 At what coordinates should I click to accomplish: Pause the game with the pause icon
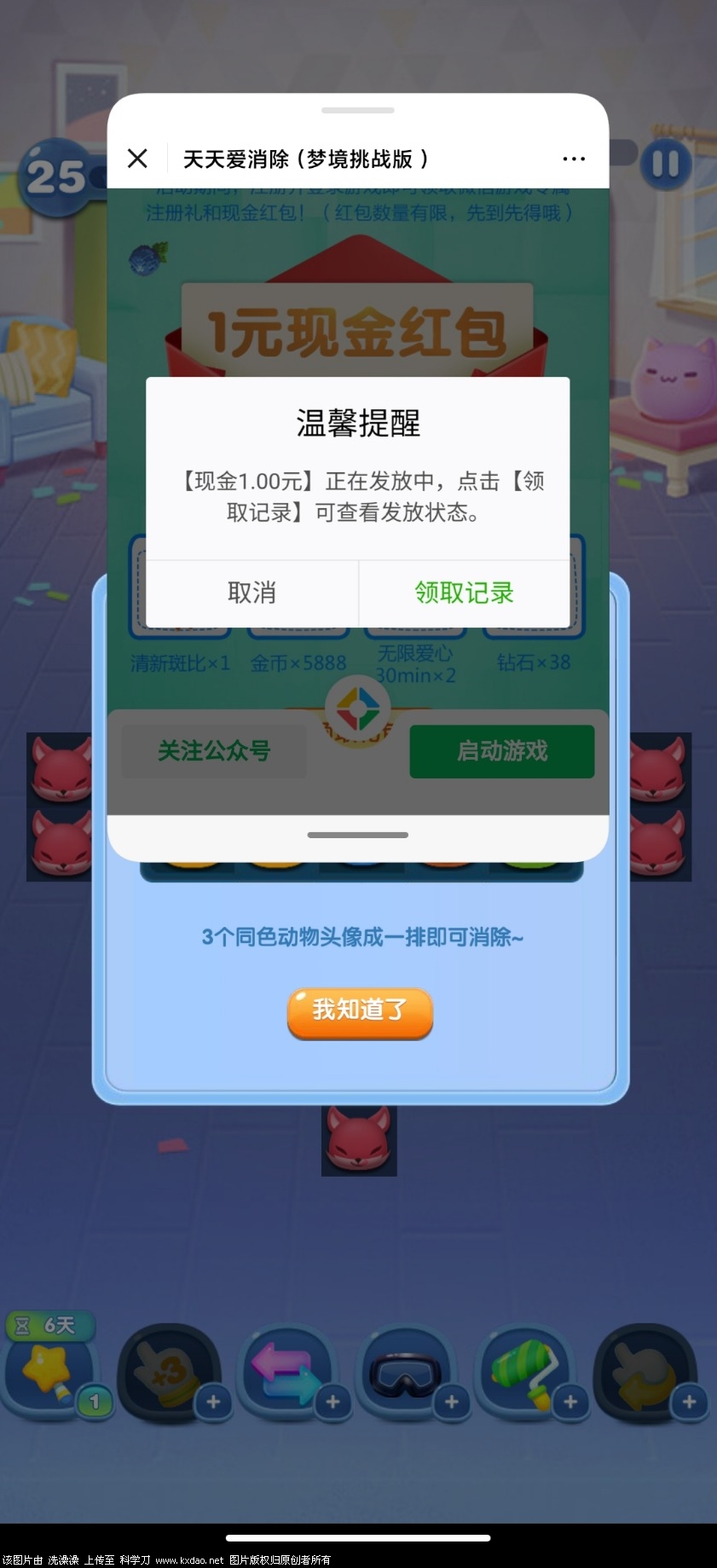[668, 164]
